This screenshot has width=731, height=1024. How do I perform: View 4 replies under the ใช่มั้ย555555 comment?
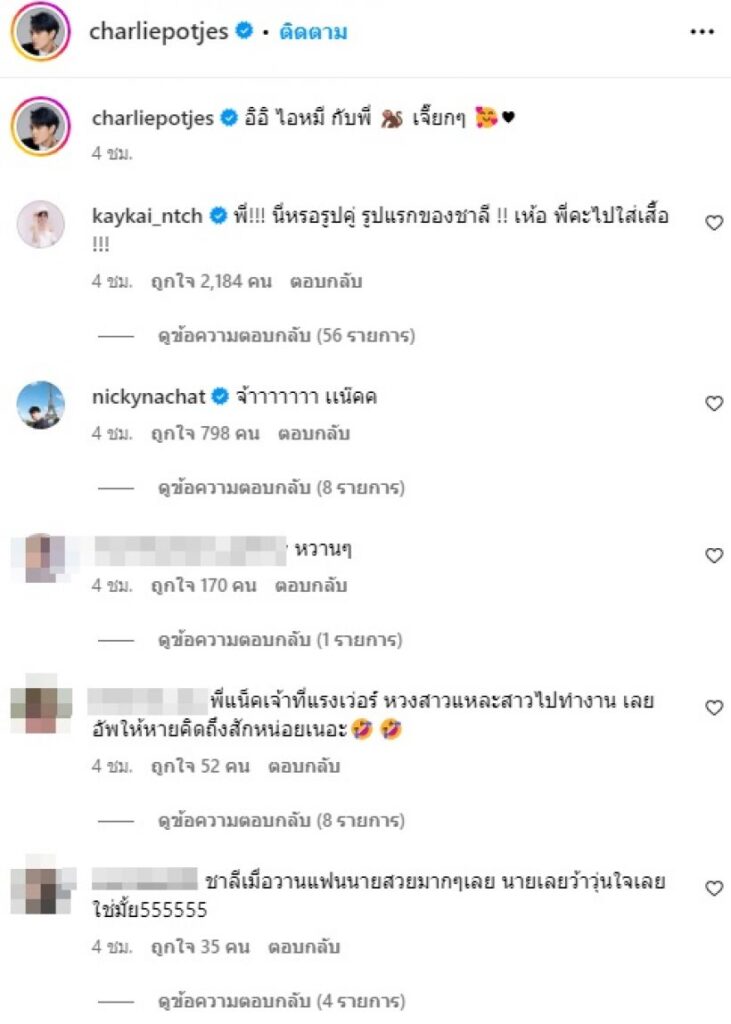pos(281,1000)
